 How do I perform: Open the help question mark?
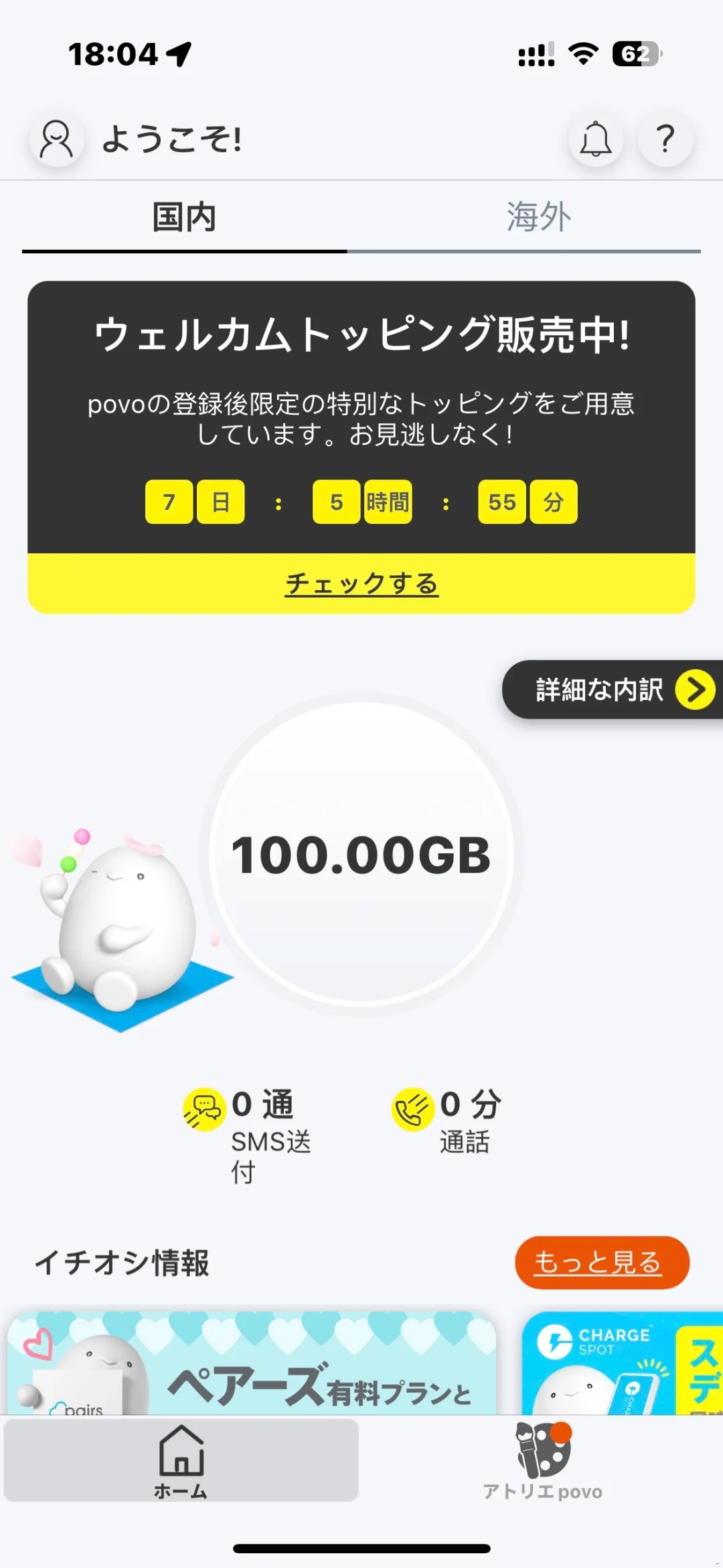click(x=665, y=139)
